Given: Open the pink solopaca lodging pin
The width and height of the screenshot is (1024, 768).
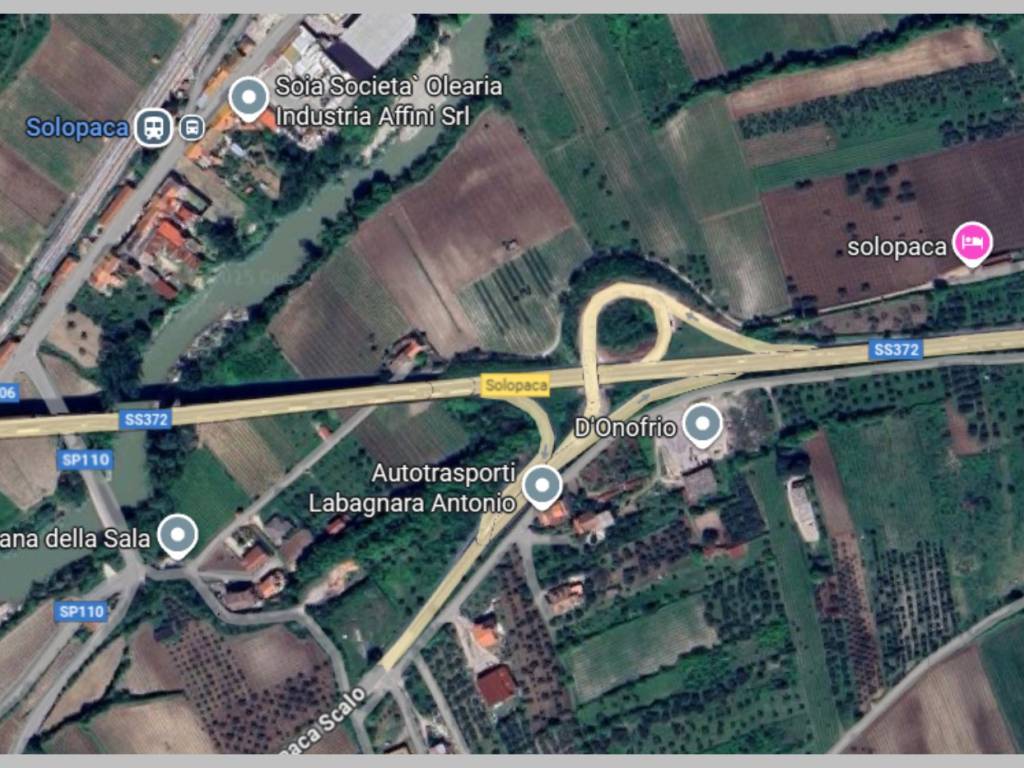Looking at the screenshot, I should (x=971, y=243).
